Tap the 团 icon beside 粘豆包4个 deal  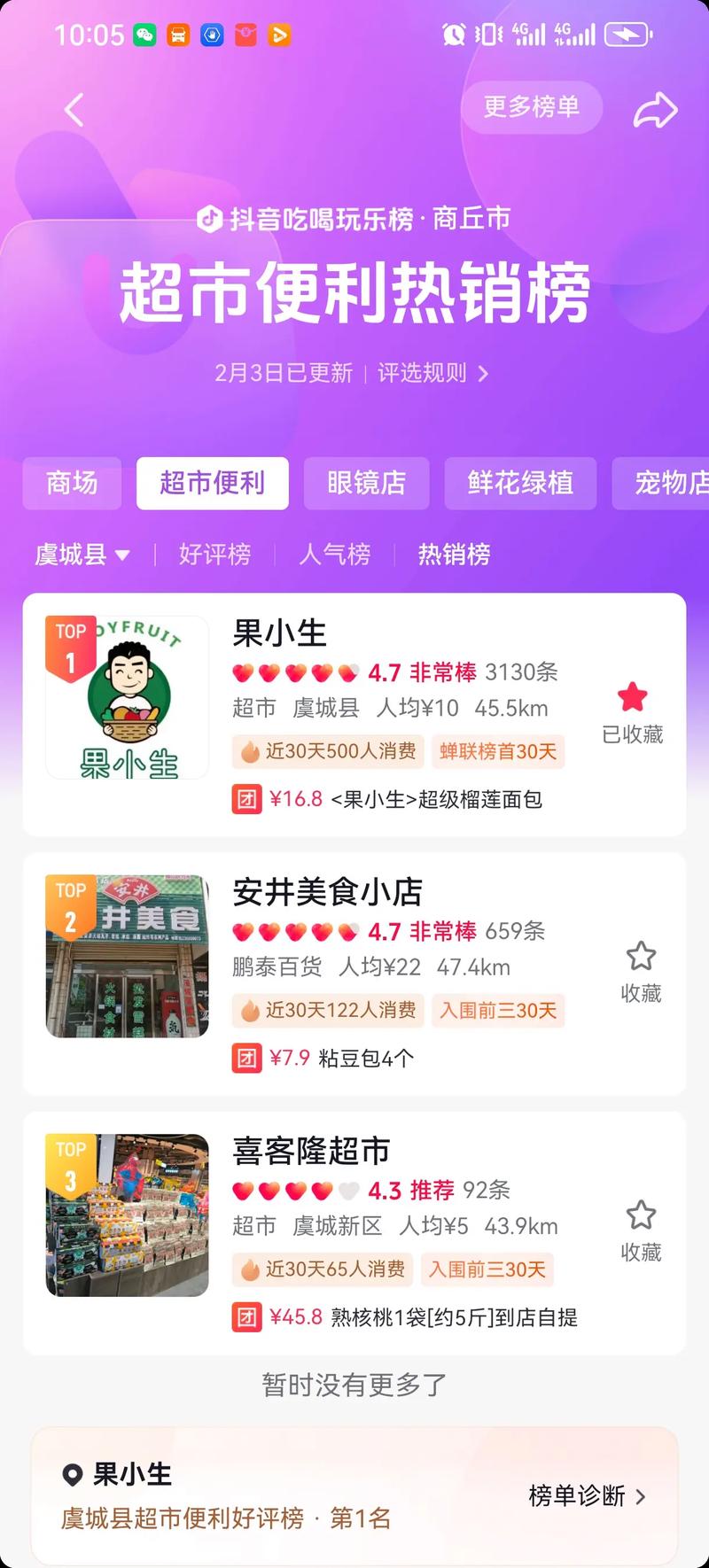pyautogui.click(x=246, y=1058)
